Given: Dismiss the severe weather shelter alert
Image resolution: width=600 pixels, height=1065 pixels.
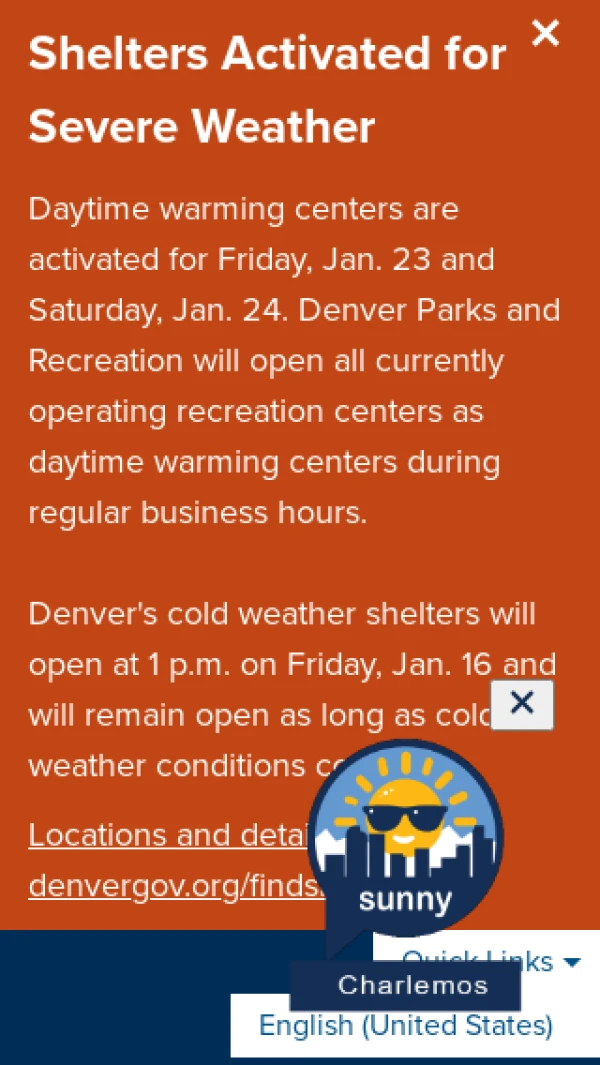Looking at the screenshot, I should 545,34.
